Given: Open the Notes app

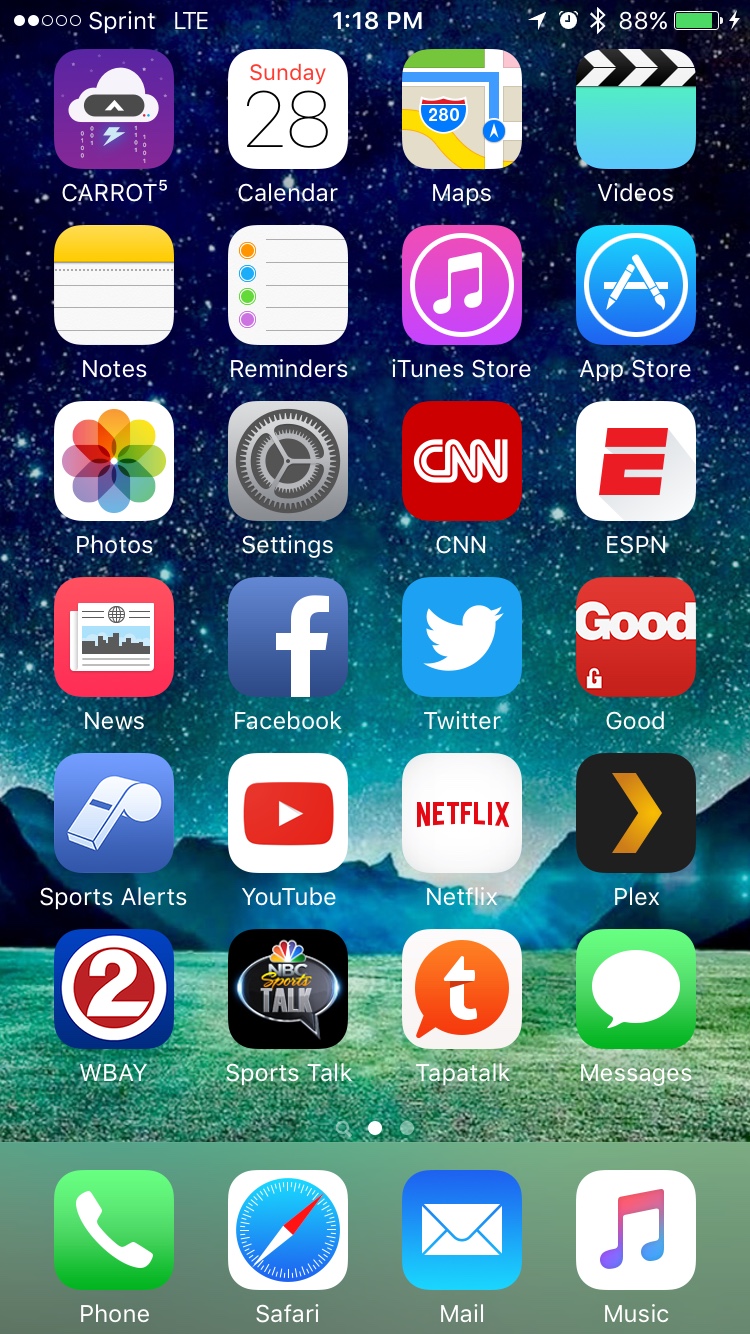Looking at the screenshot, I should tap(114, 285).
